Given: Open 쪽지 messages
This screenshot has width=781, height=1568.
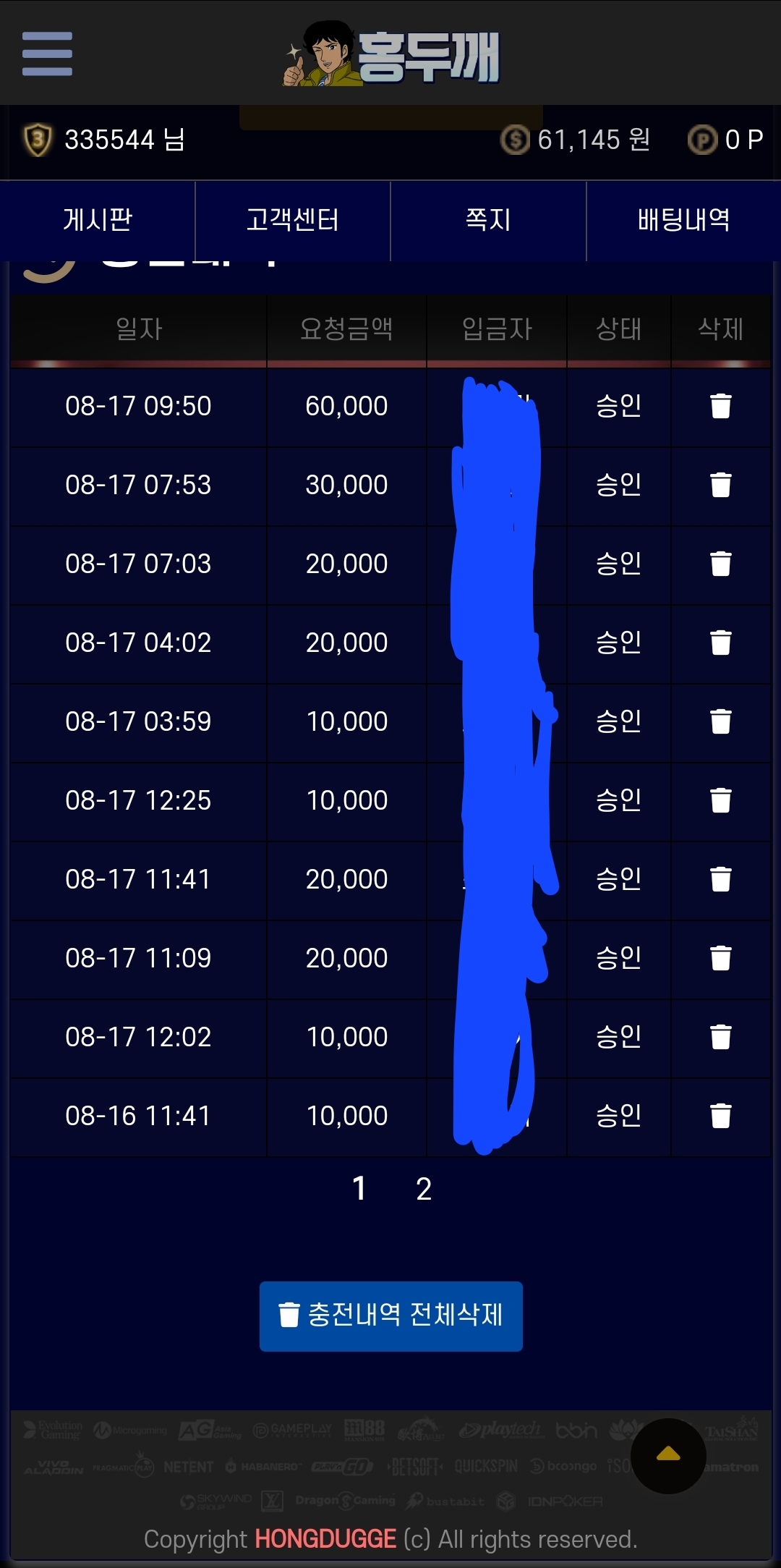Looking at the screenshot, I should tap(488, 220).
